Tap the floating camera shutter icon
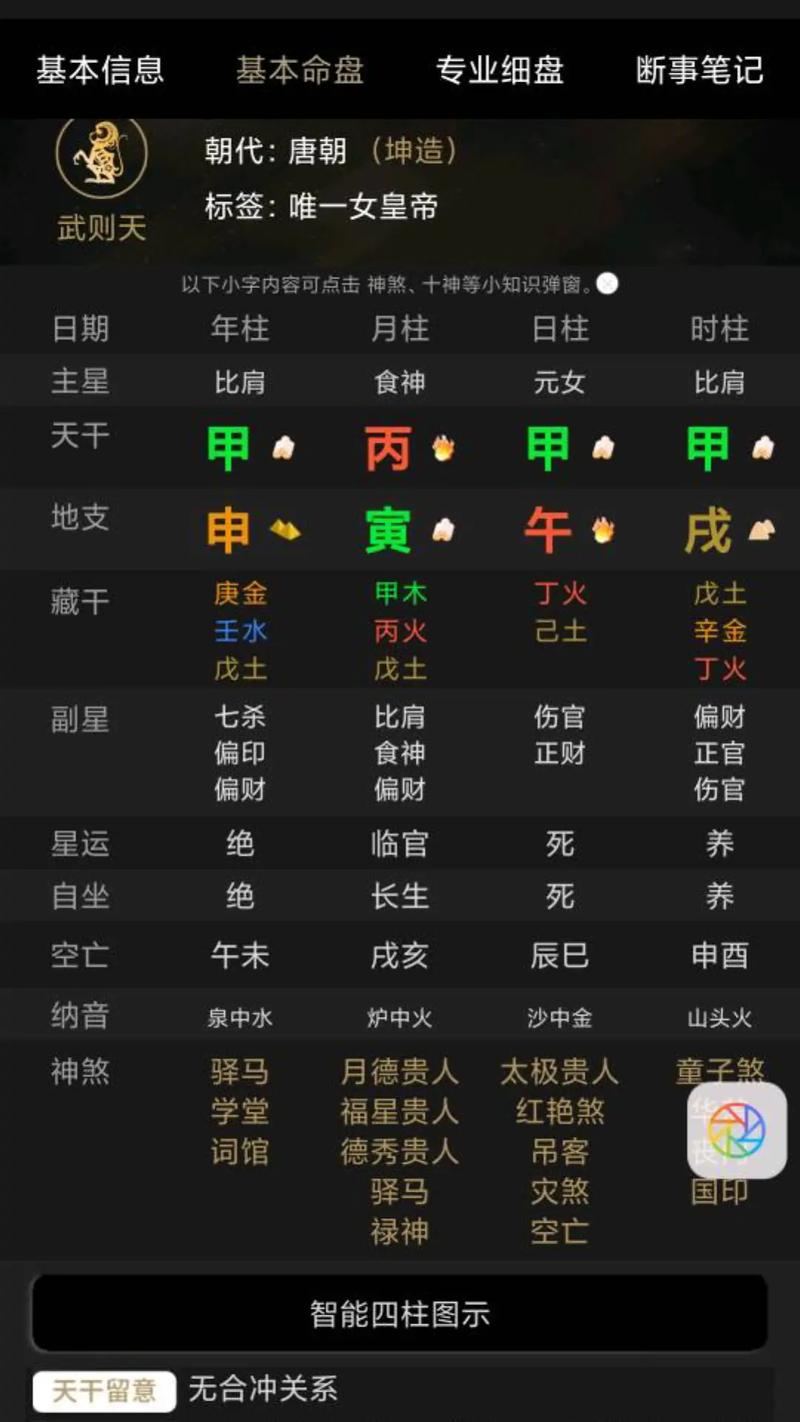The height and width of the screenshot is (1422, 800). point(737,1130)
